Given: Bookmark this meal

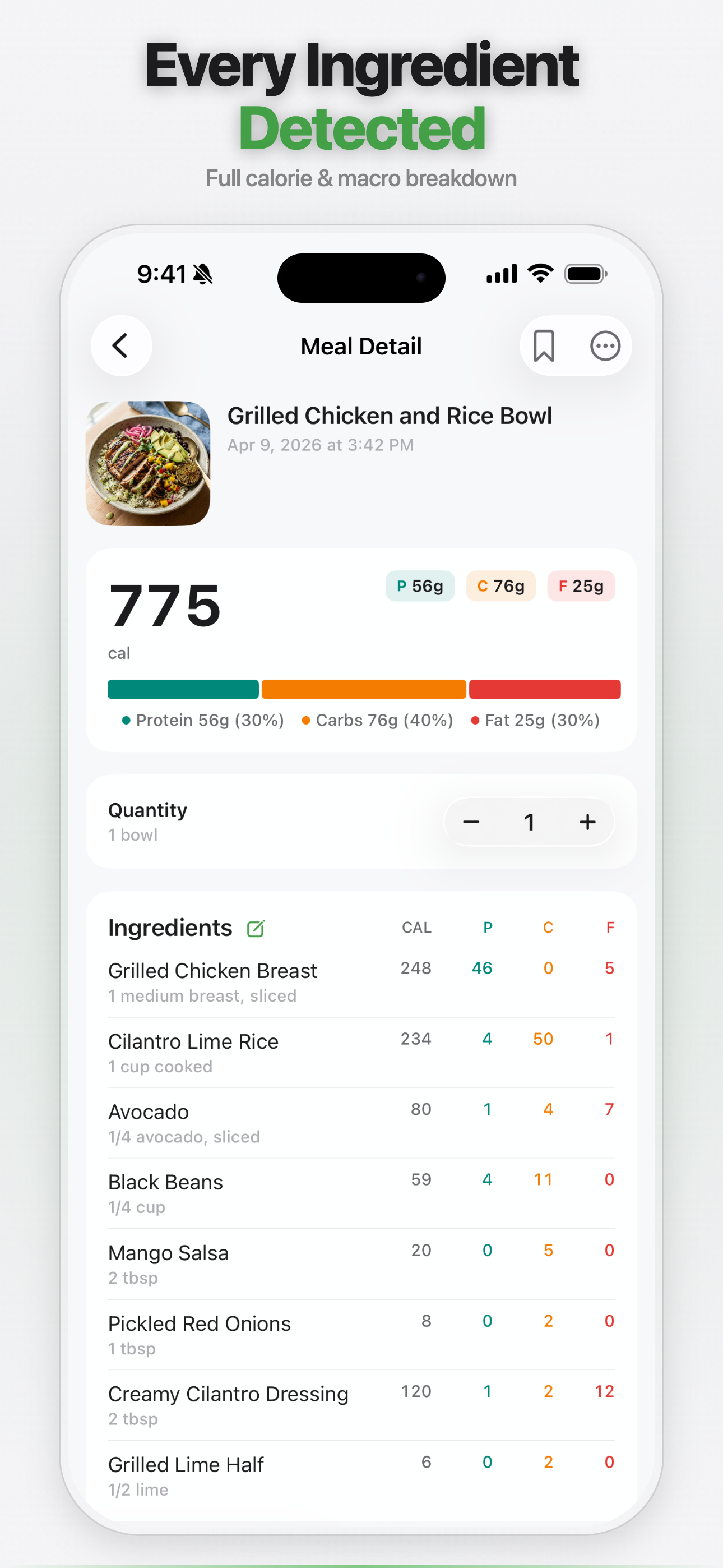Looking at the screenshot, I should [545, 346].
